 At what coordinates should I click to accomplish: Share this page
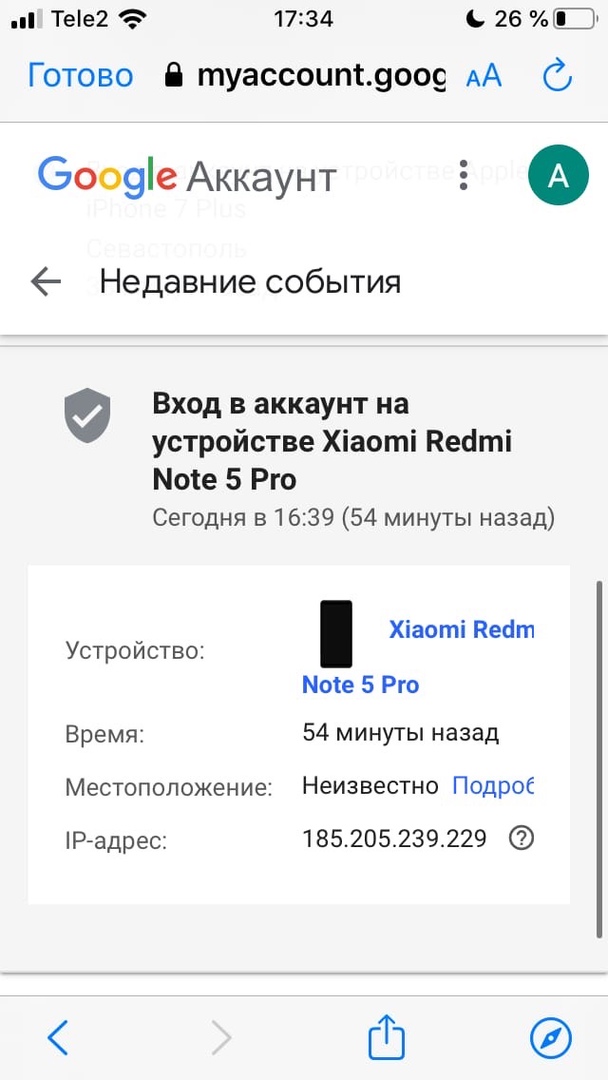pyautogui.click(x=386, y=1039)
